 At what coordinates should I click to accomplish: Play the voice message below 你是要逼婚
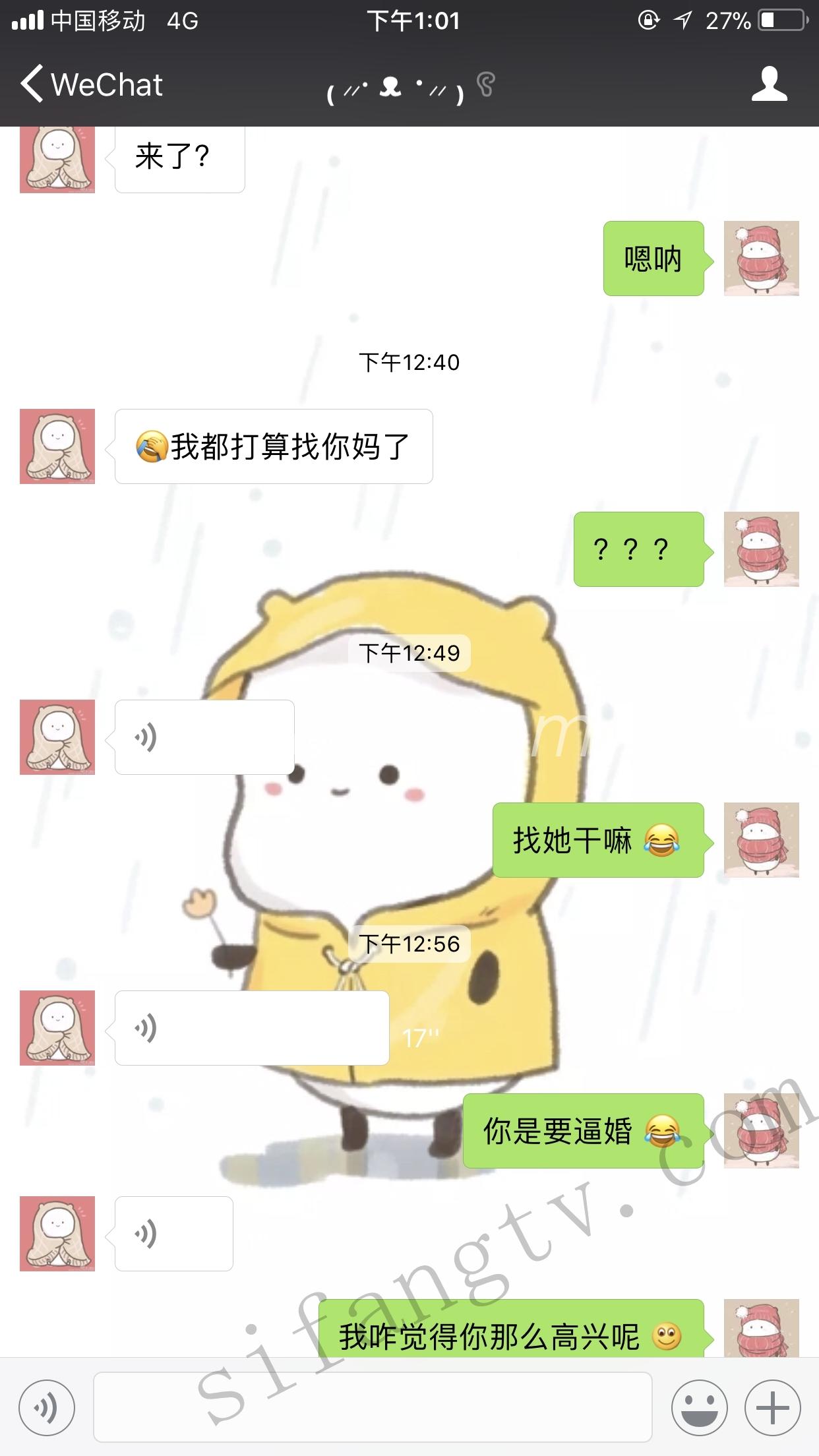tap(173, 1234)
